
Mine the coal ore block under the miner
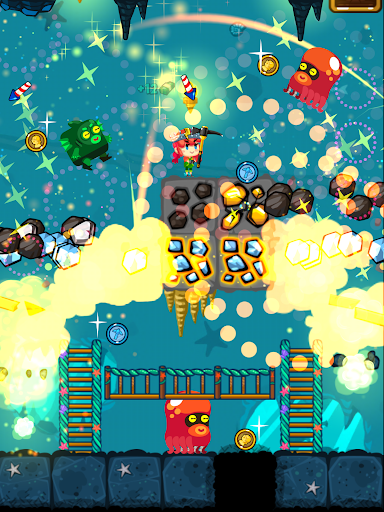point(190,206)
